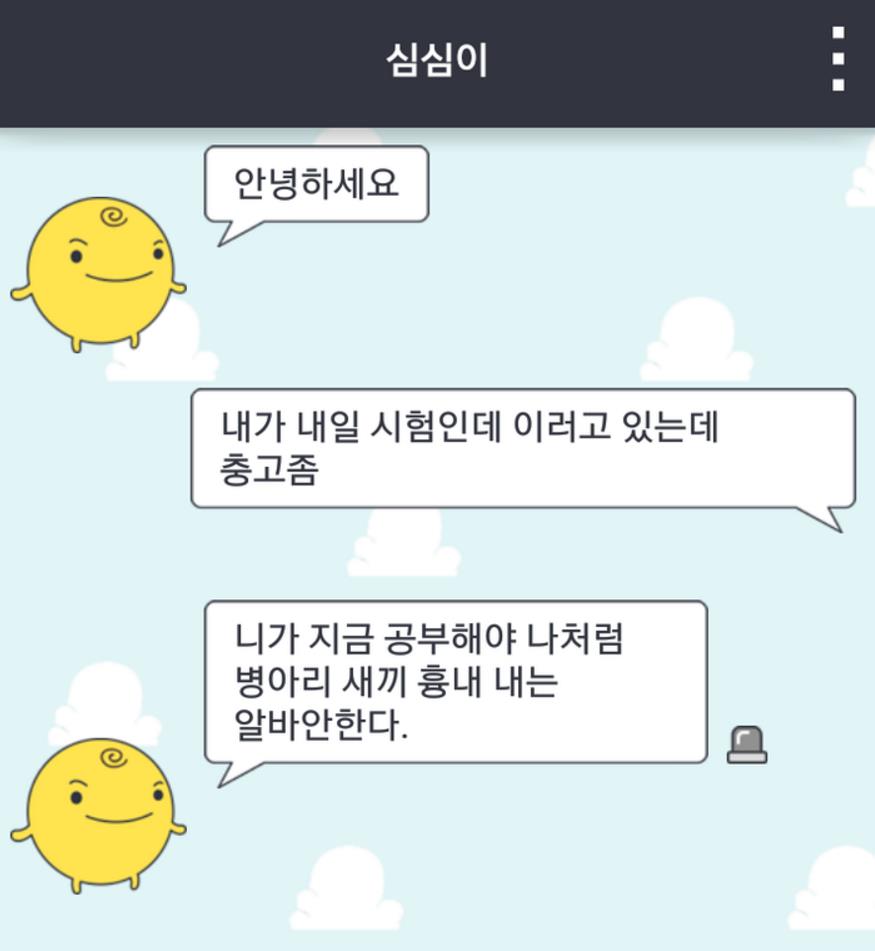This screenshot has height=951, width=875.
Task: Open the three-dot overflow menu
Action: click(x=838, y=60)
